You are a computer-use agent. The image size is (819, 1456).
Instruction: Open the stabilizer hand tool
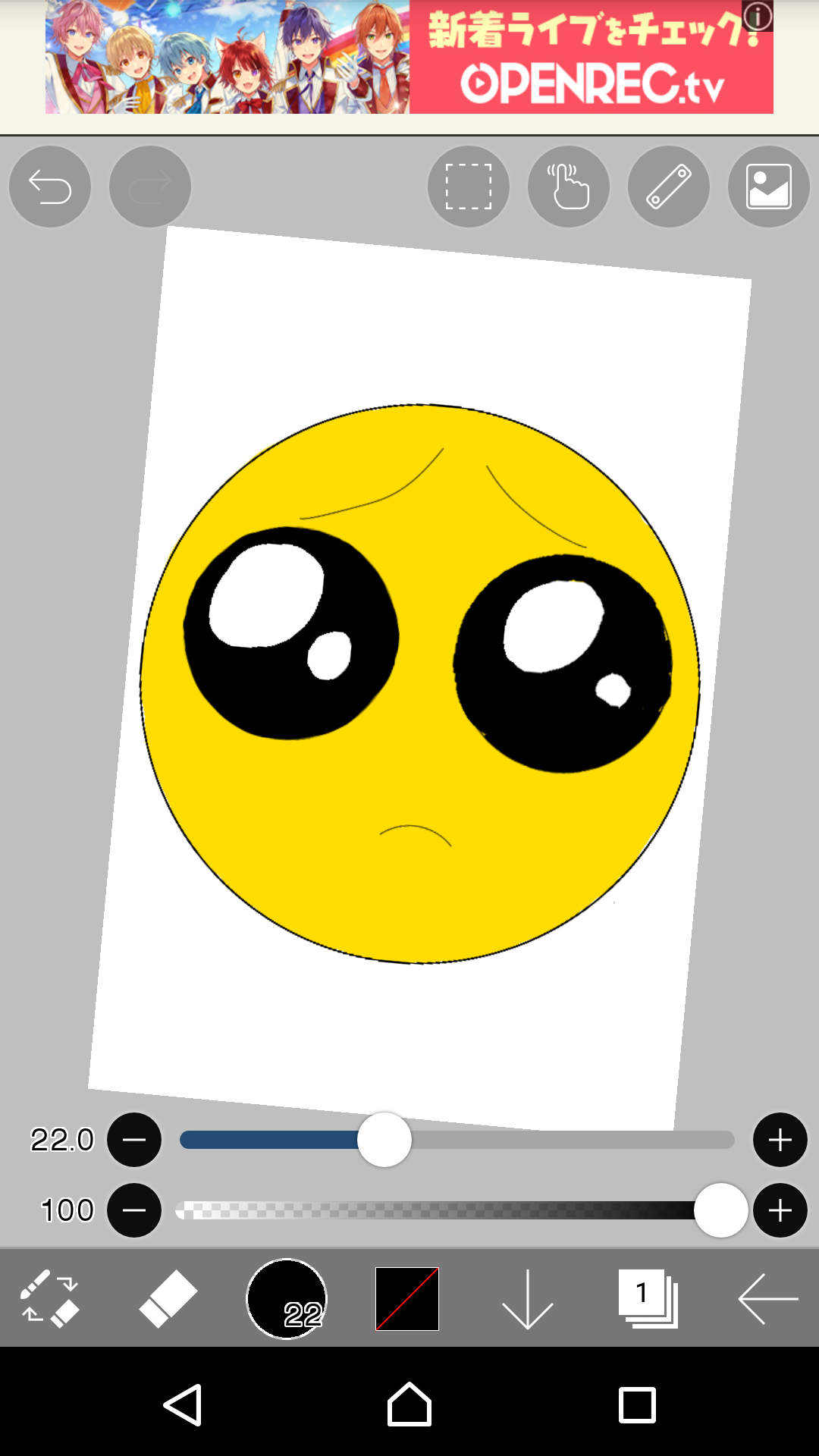[568, 187]
